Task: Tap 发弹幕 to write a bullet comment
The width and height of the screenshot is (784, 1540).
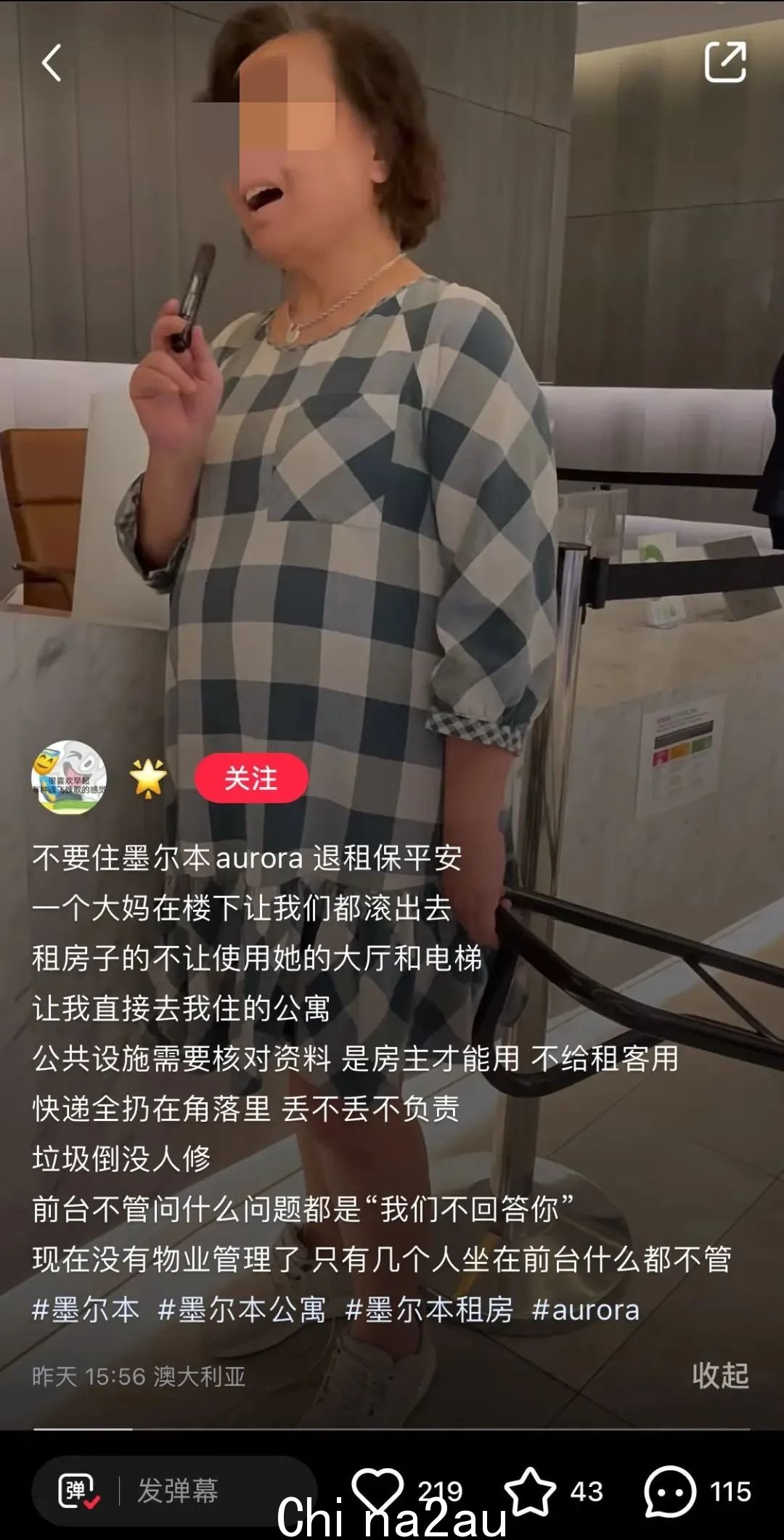Action: point(178,1491)
